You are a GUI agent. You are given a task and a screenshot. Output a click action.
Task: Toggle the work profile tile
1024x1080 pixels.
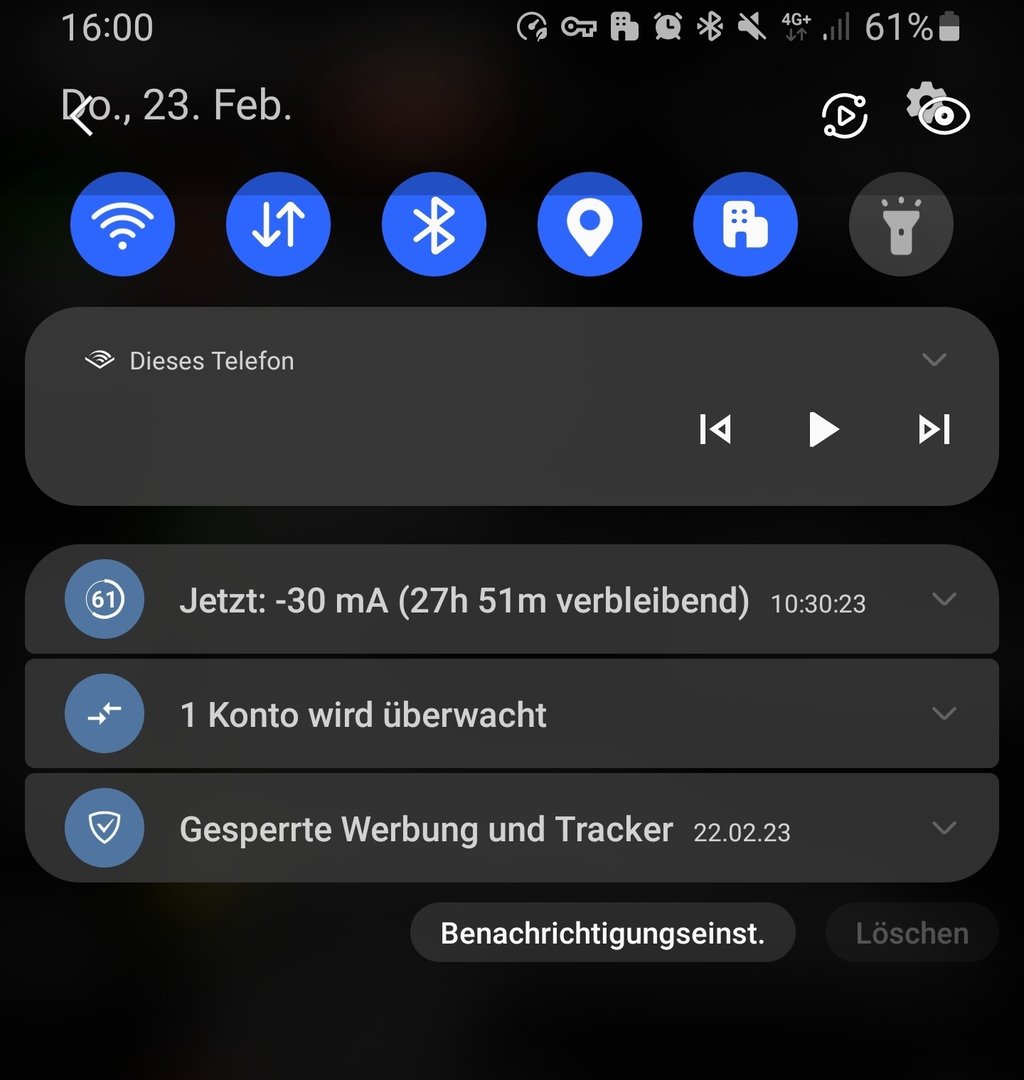point(745,224)
